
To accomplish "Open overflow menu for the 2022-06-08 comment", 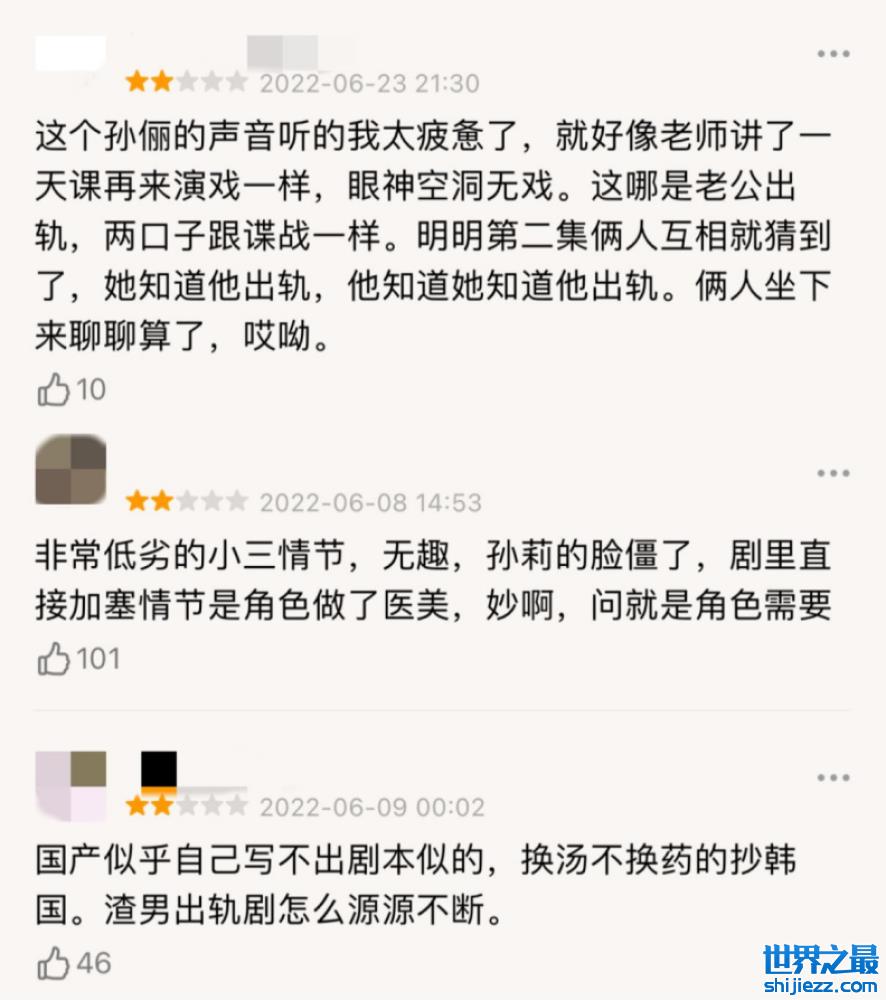I will click(833, 473).
